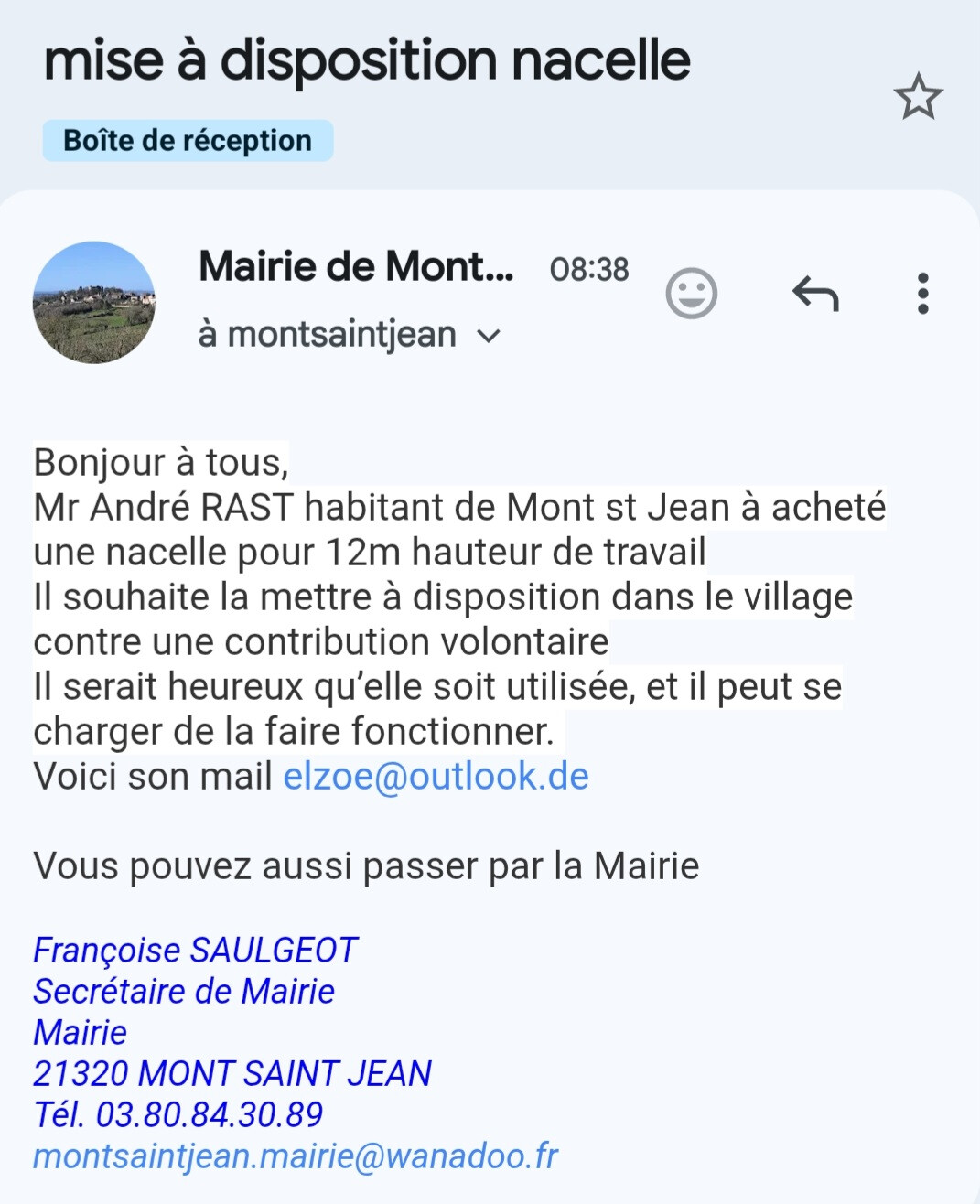Star this email

pos(918,97)
